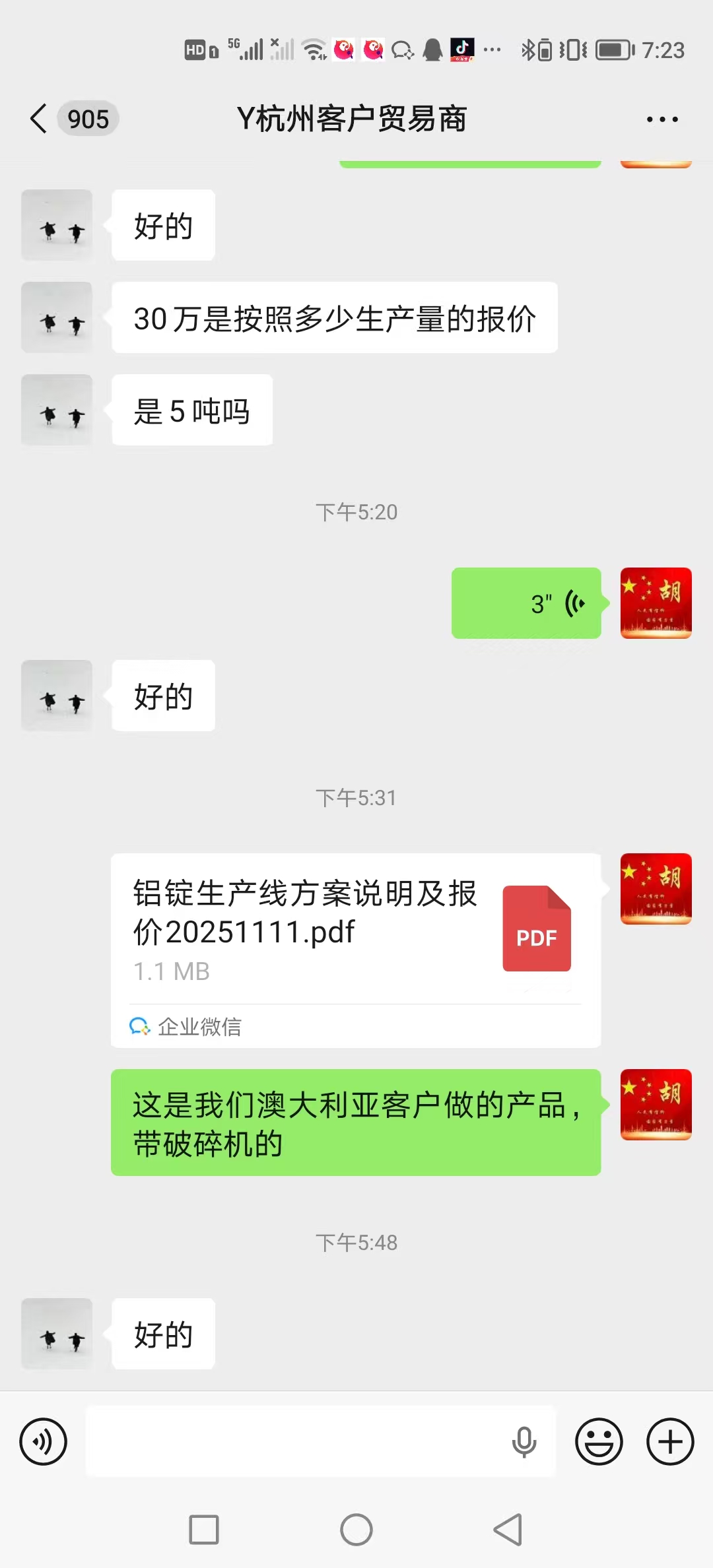Tap the voice message mode icon
Screen dimensions: 713x1568
[x=43, y=1441]
